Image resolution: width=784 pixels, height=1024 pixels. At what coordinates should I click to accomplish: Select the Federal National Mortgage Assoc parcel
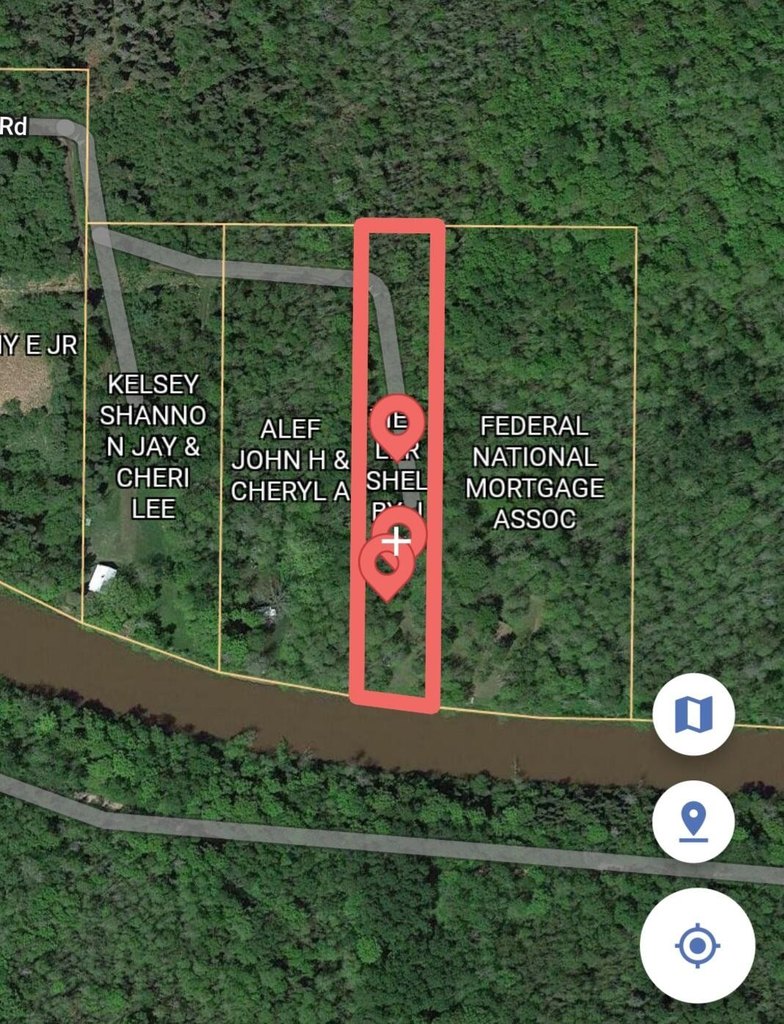pyautogui.click(x=538, y=472)
